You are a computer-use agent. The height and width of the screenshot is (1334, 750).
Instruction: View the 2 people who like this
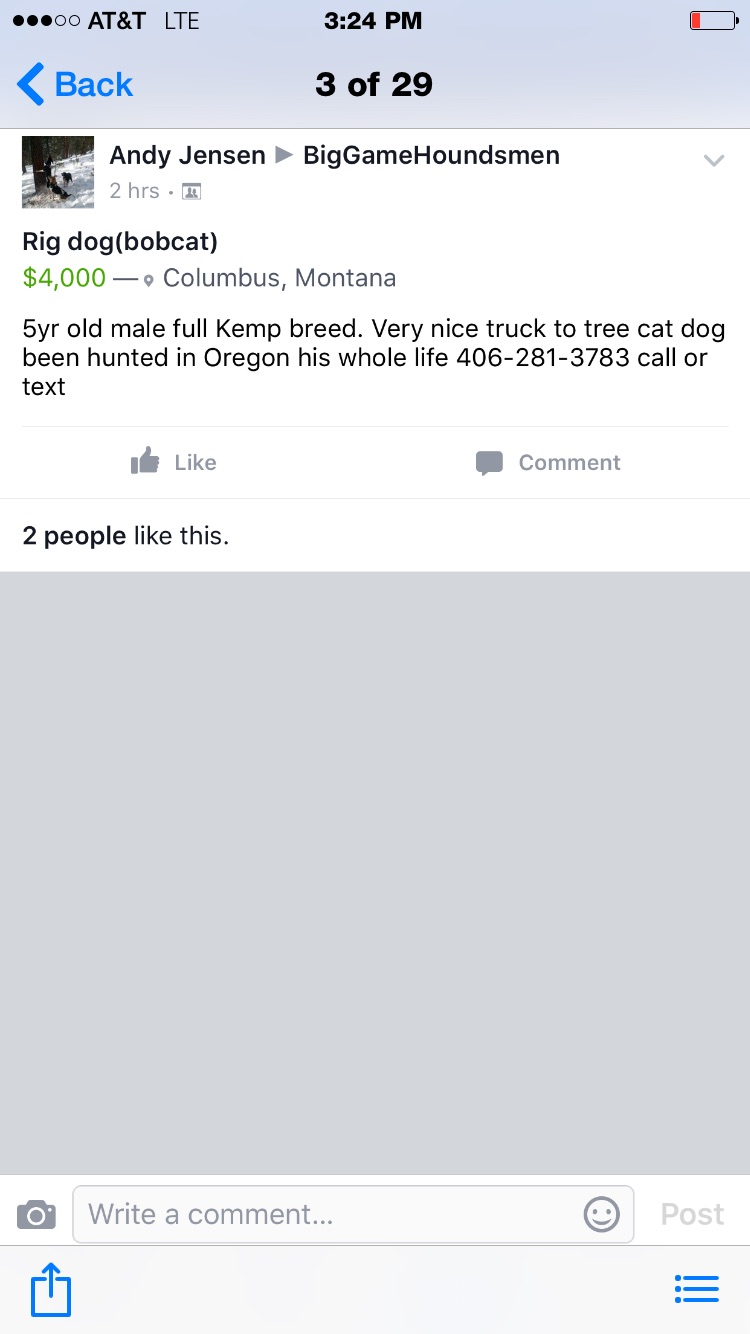[x=74, y=536]
